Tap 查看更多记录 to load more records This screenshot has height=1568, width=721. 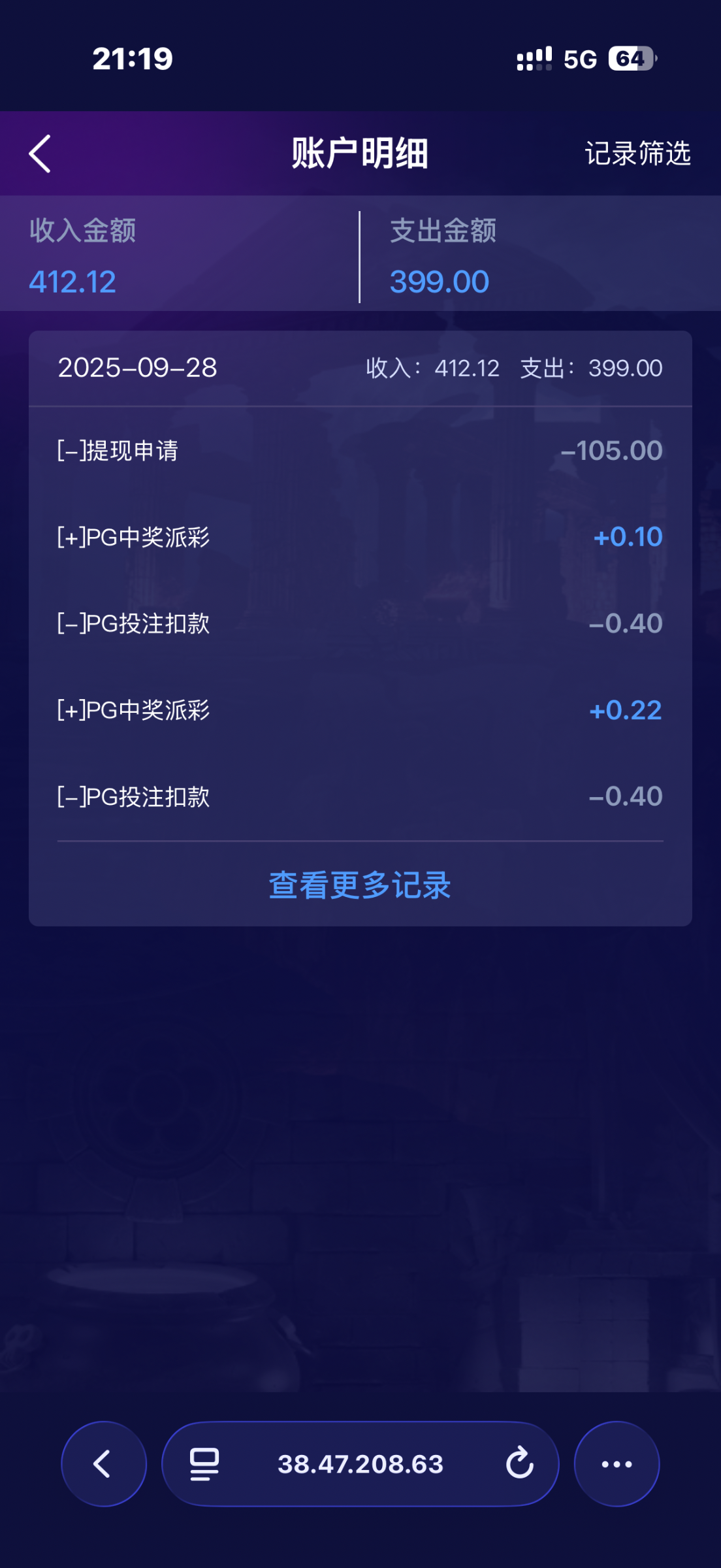pyautogui.click(x=360, y=885)
